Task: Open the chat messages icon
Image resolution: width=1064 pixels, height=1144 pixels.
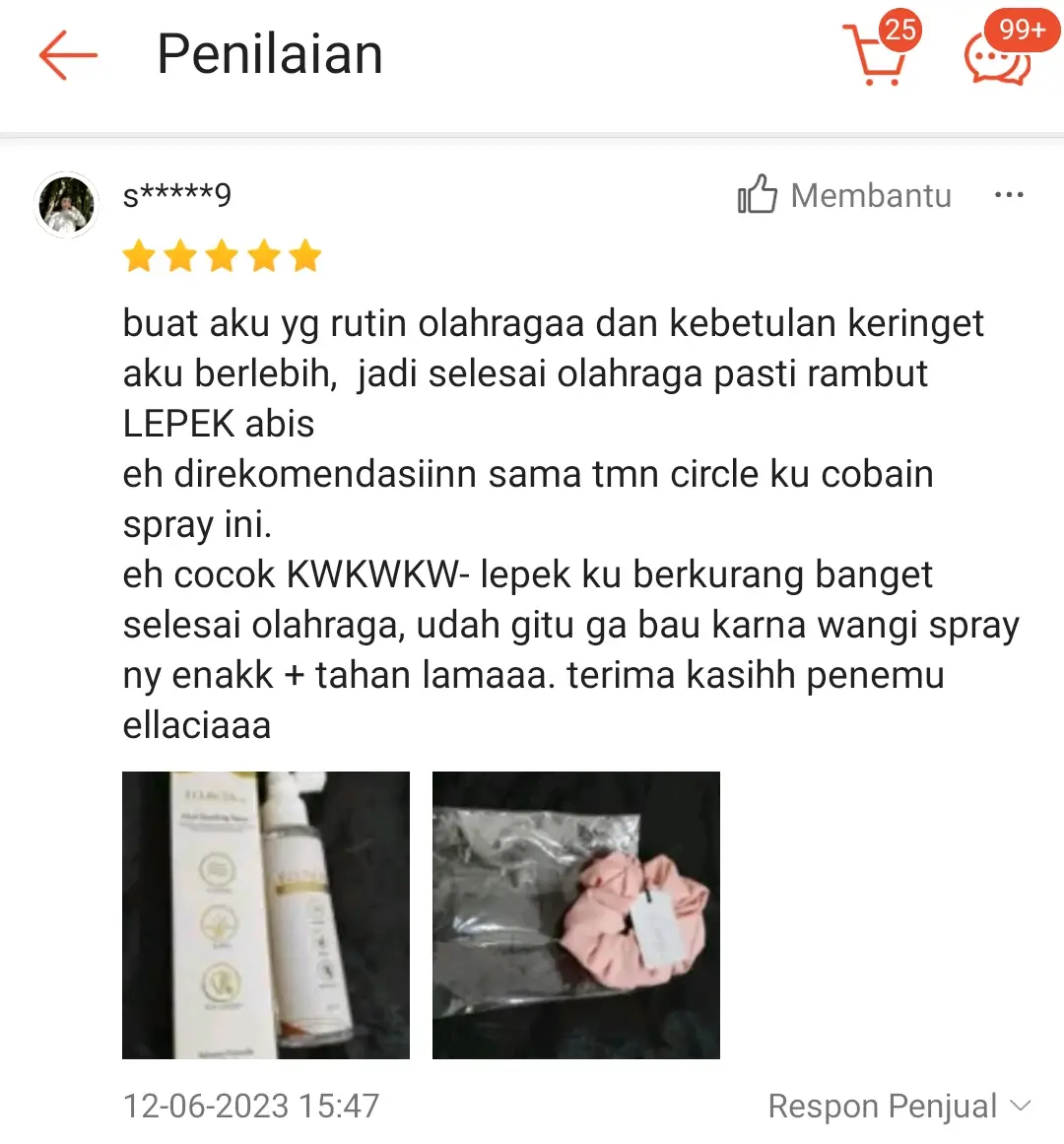Action: click(998, 57)
